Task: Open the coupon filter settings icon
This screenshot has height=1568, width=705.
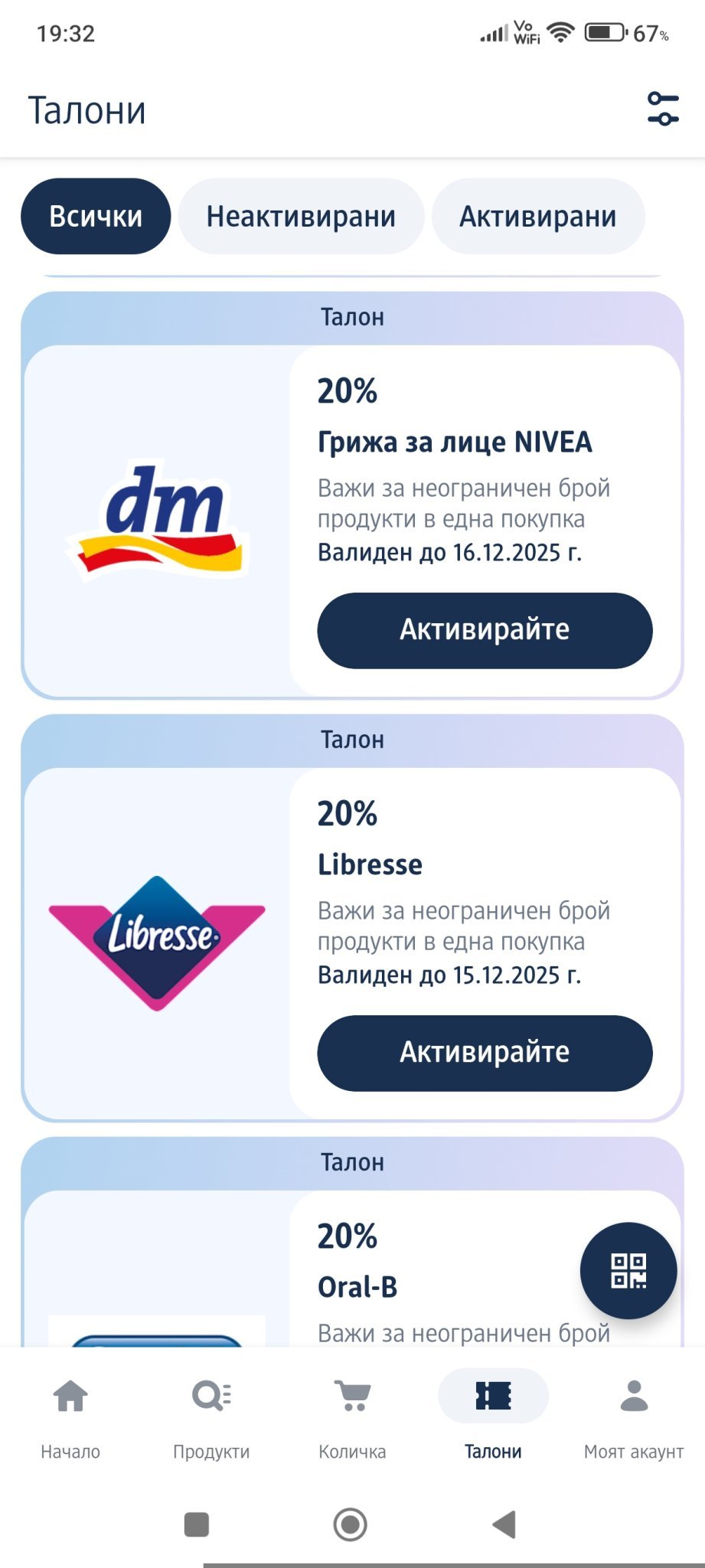Action: [662, 109]
